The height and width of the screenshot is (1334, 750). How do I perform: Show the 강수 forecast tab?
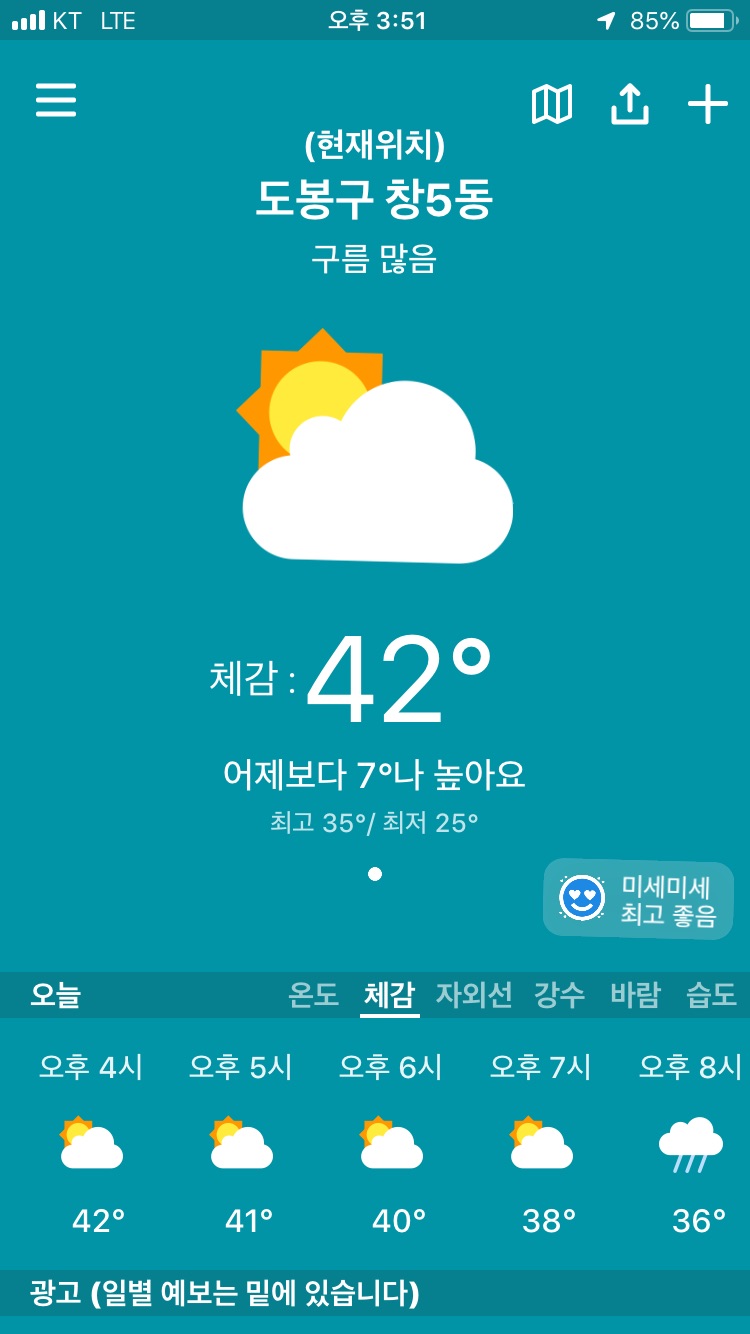point(559,995)
